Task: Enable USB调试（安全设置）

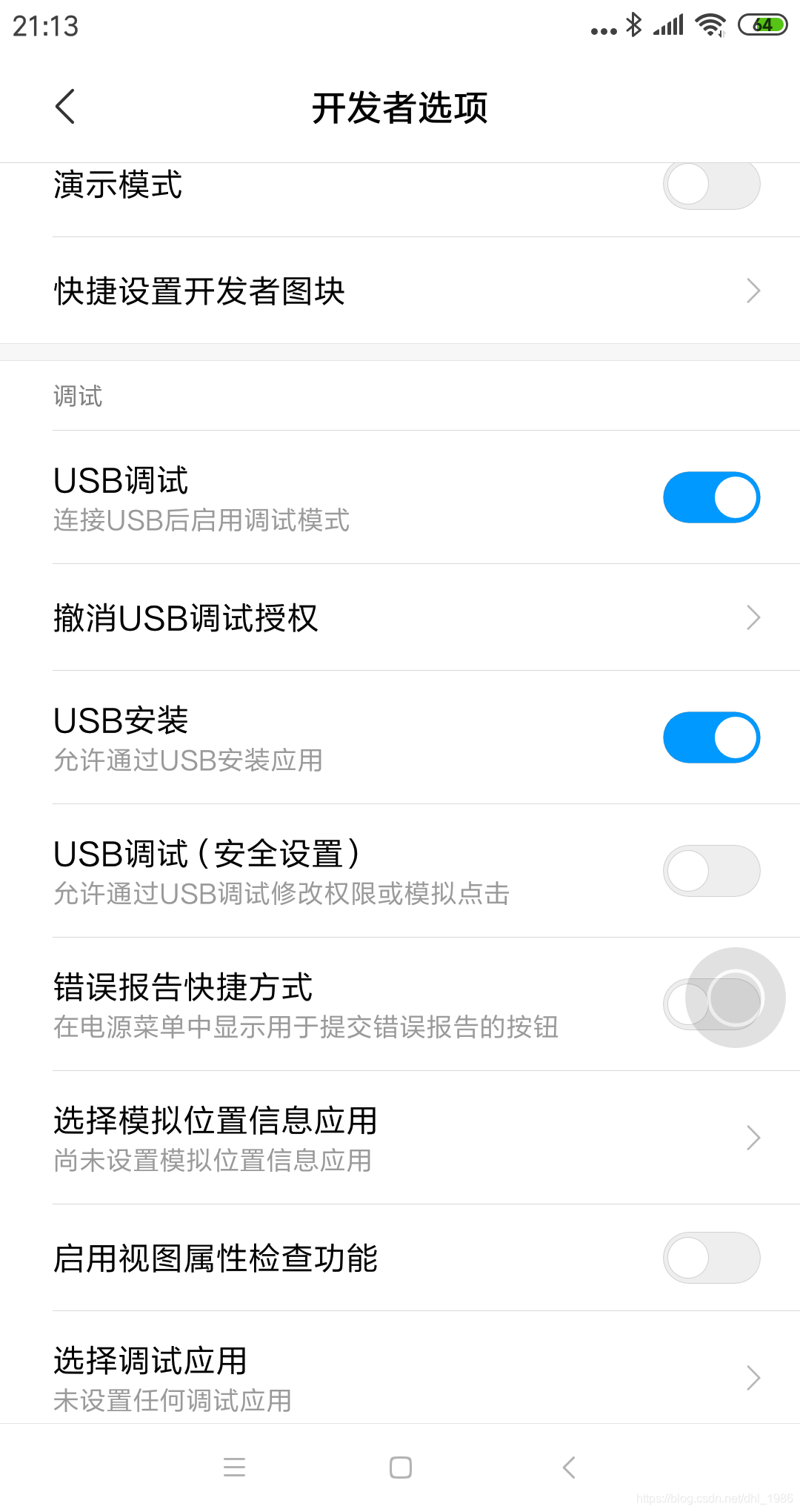Action: (711, 871)
